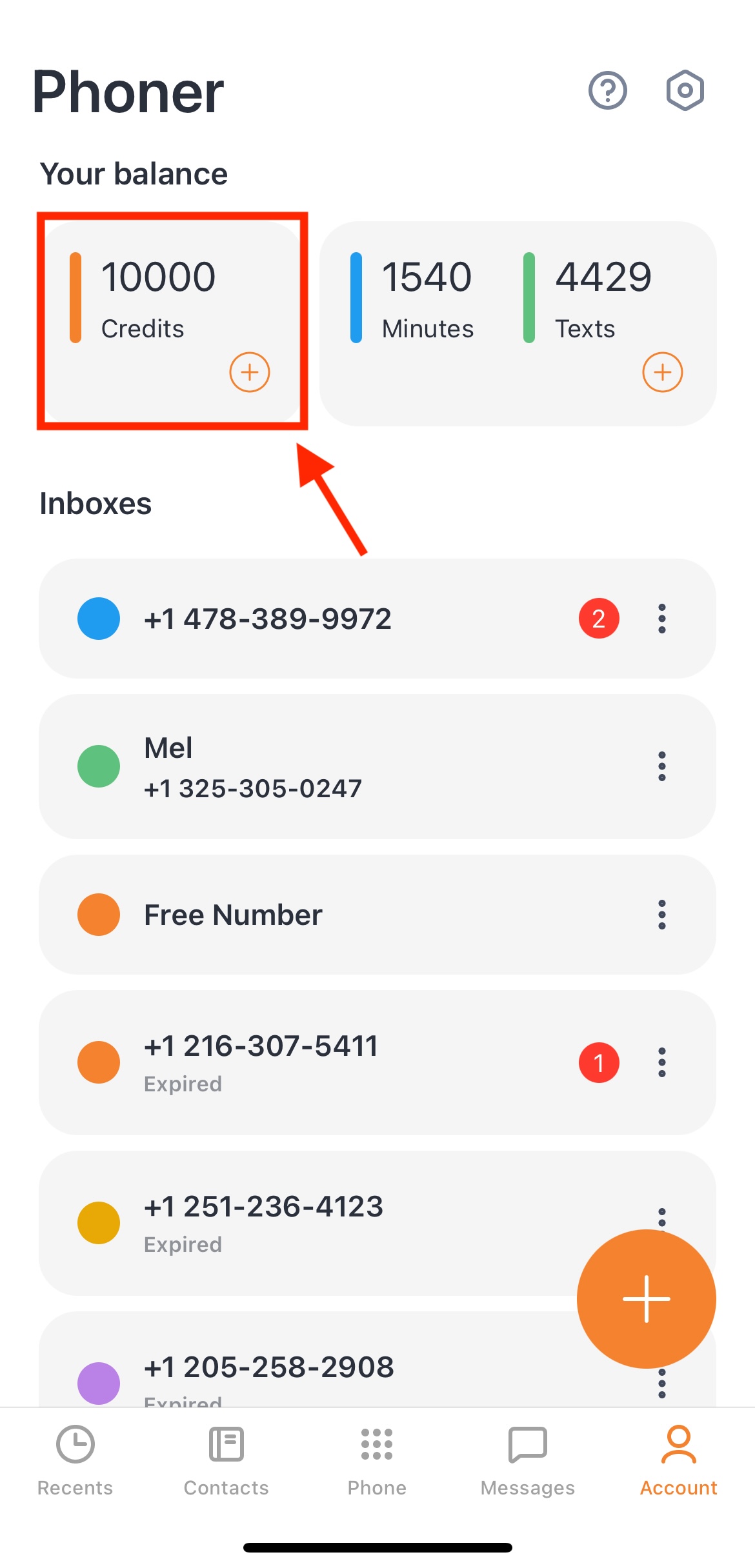
Task: Open options for Free Number inbox
Action: tap(661, 915)
